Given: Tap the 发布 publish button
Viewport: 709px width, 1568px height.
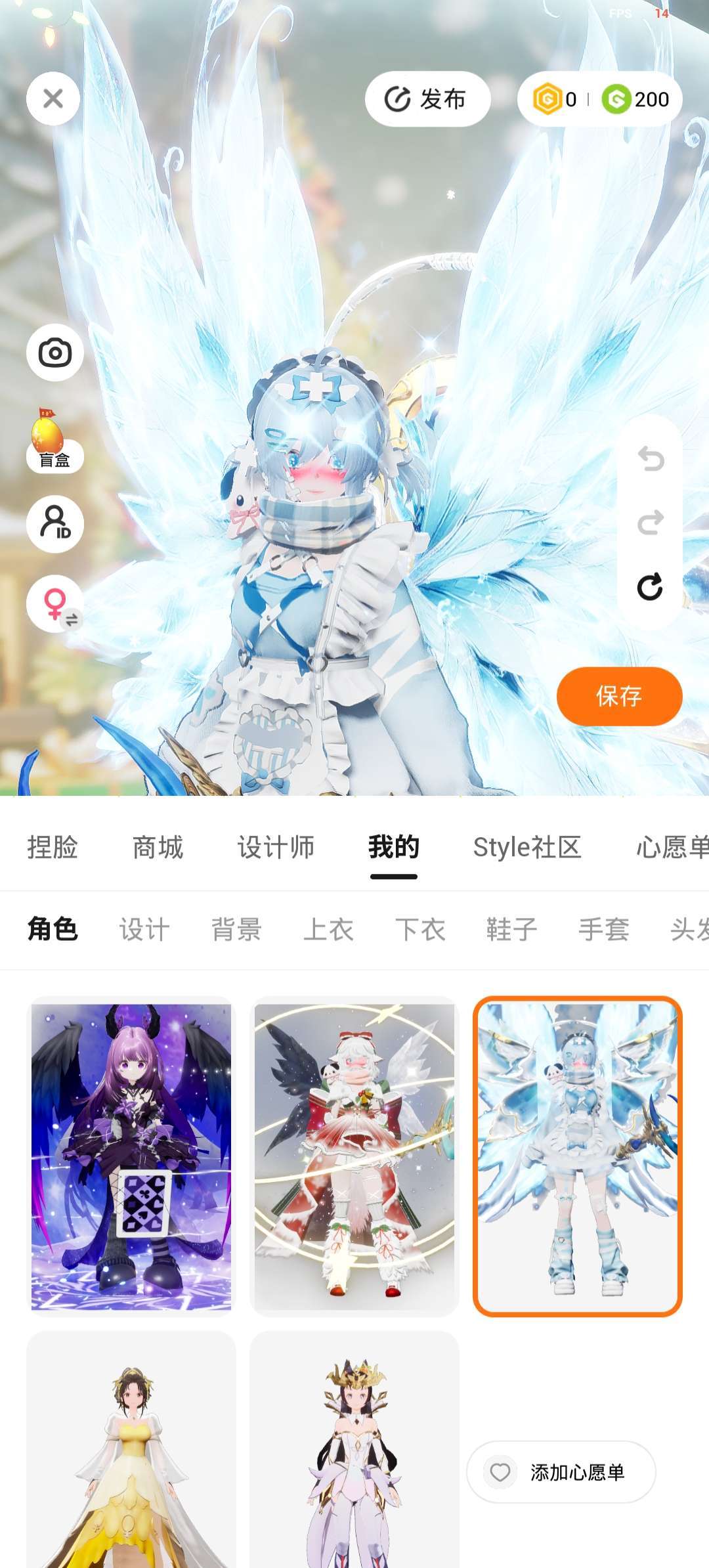Looking at the screenshot, I should point(427,99).
